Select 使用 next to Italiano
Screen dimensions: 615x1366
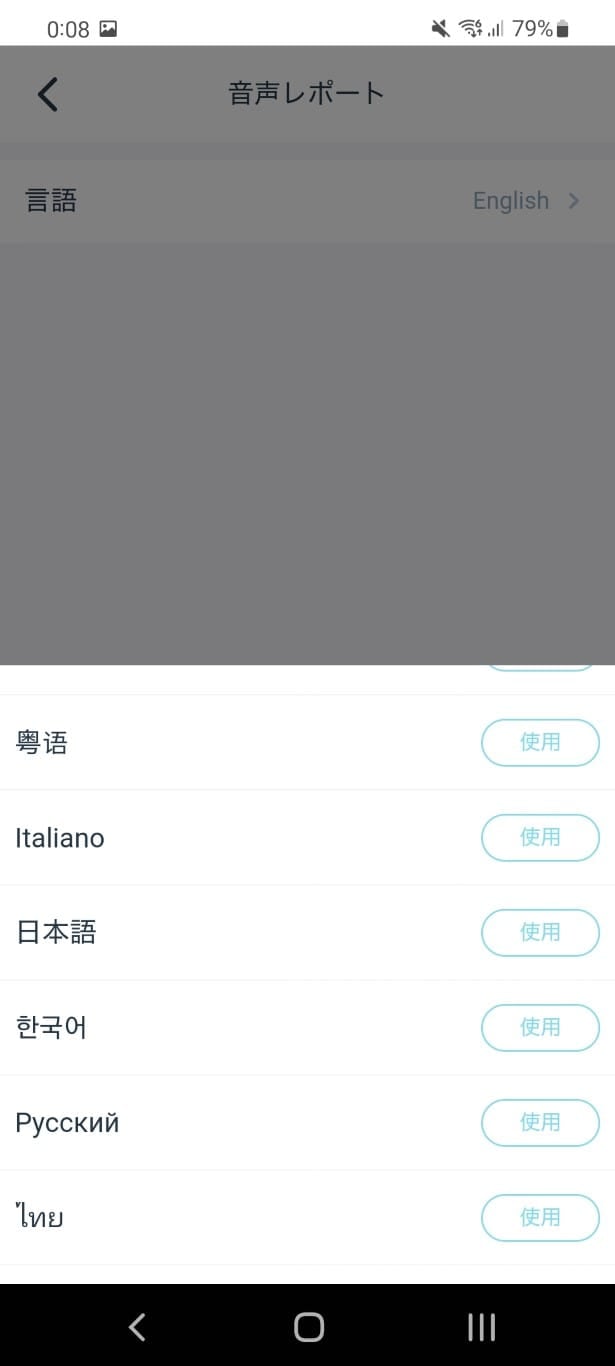[540, 837]
